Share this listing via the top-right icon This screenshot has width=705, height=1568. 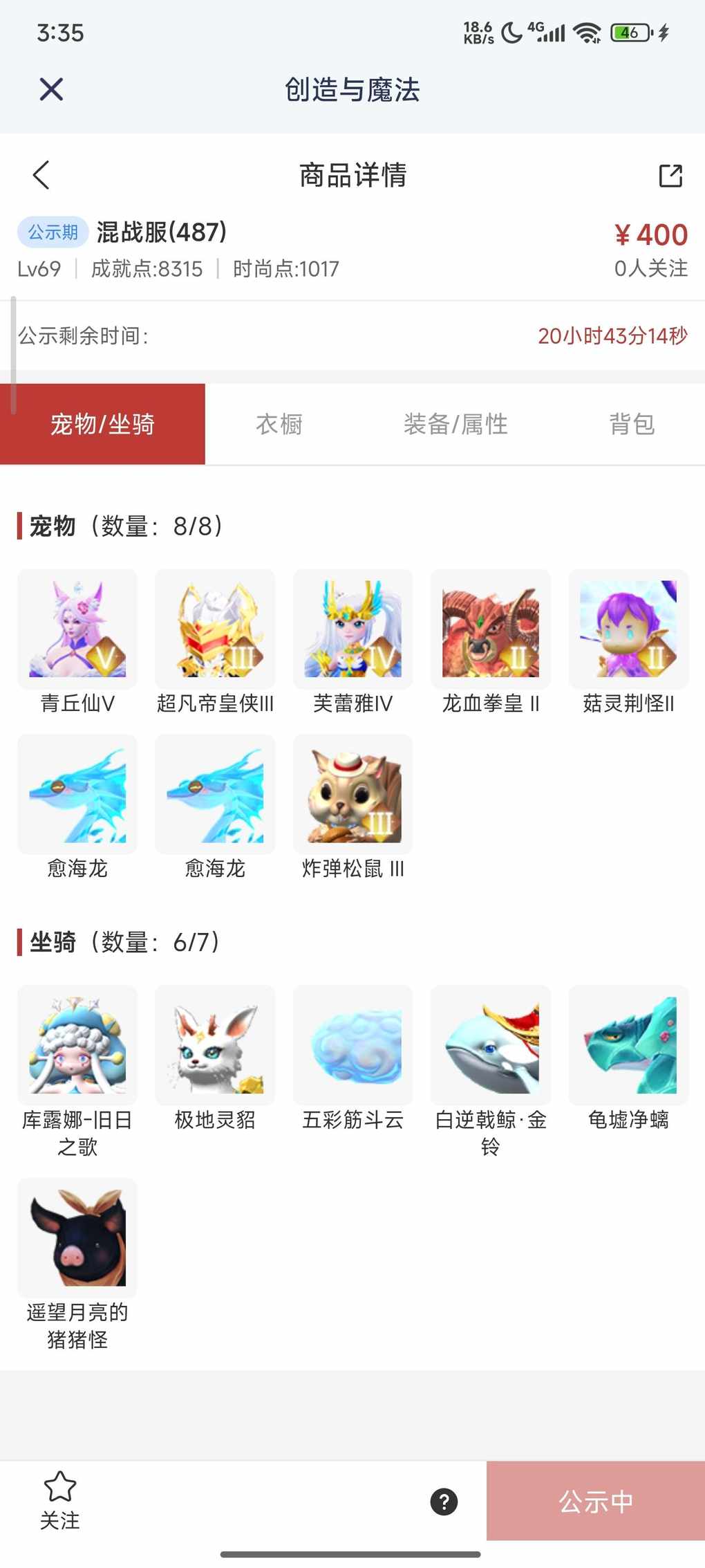(x=670, y=176)
